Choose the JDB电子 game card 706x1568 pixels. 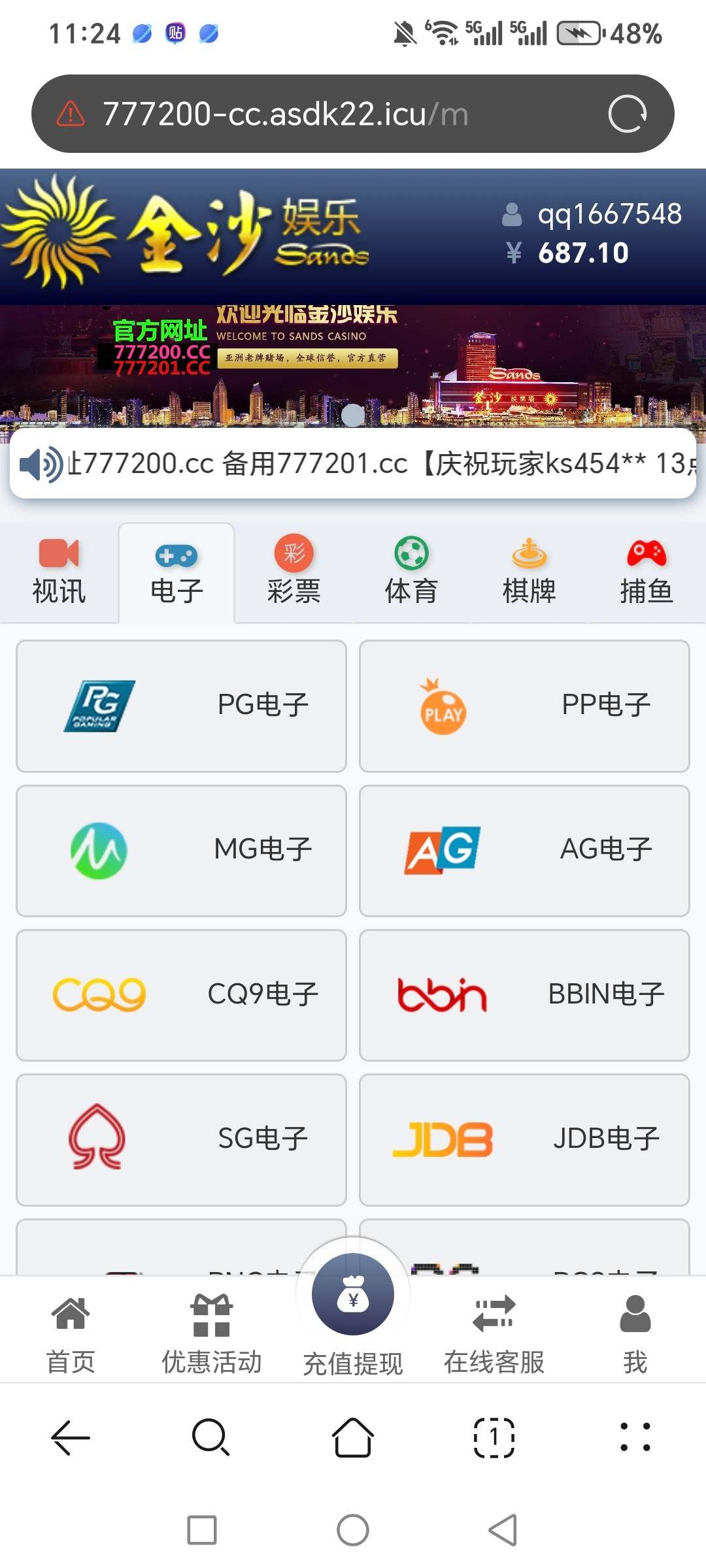pyautogui.click(x=524, y=1139)
